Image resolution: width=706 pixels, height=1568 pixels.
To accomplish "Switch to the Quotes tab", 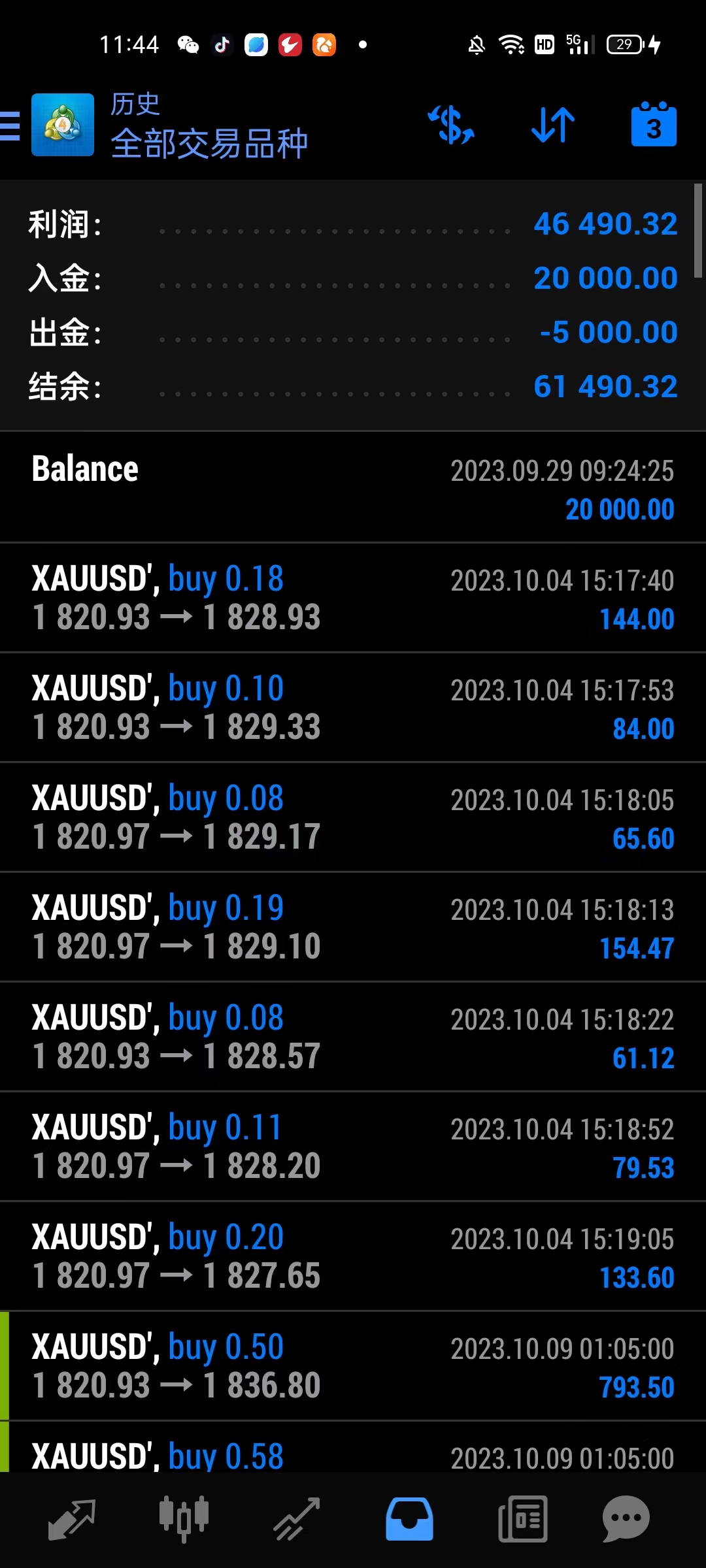I will tap(72, 1519).
